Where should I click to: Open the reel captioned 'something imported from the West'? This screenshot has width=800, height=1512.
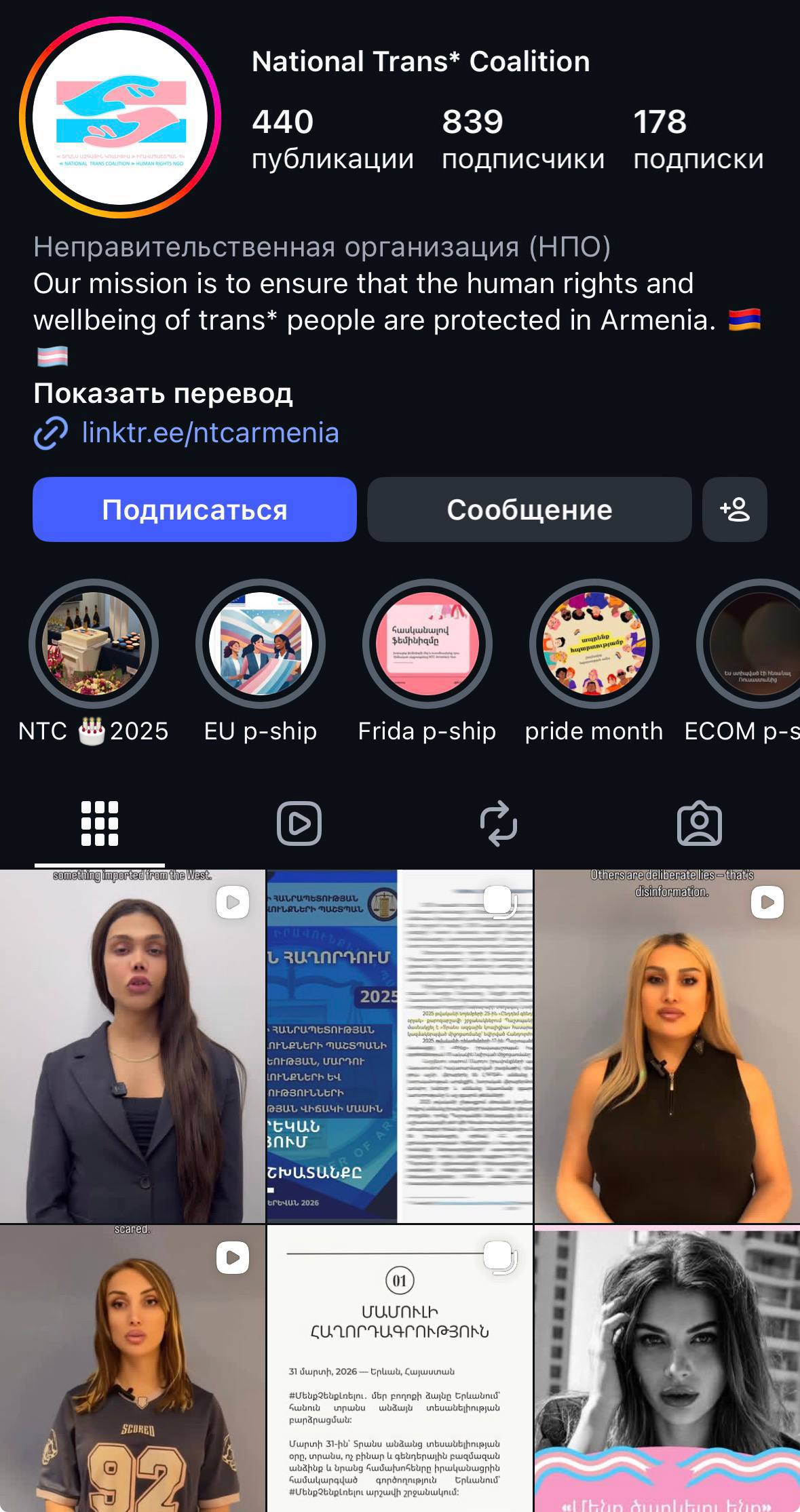coord(132,1046)
